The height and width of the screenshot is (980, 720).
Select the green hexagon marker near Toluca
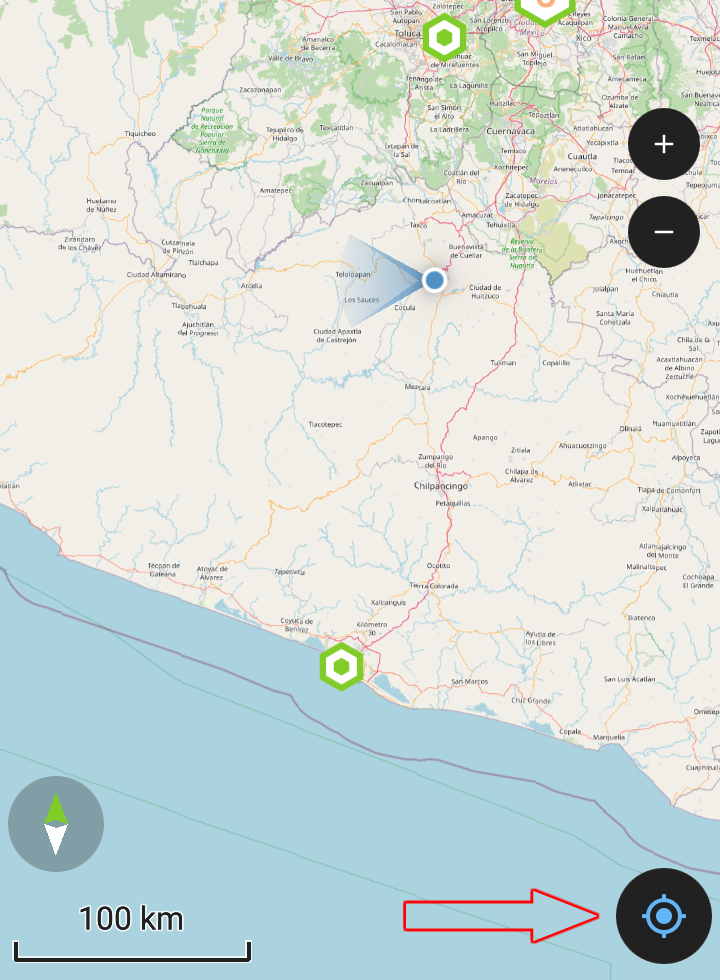[x=443, y=39]
